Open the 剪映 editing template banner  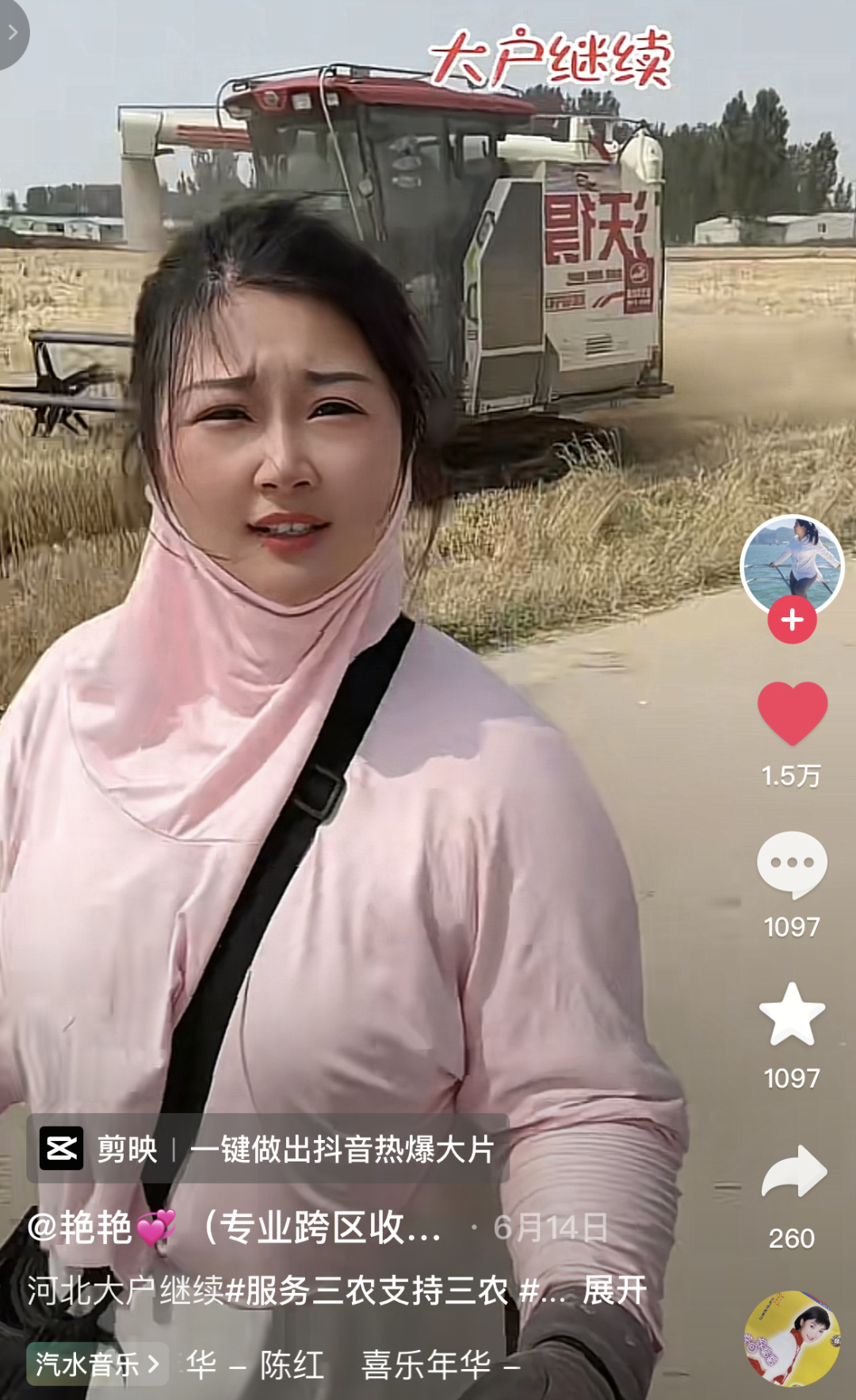click(268, 1148)
